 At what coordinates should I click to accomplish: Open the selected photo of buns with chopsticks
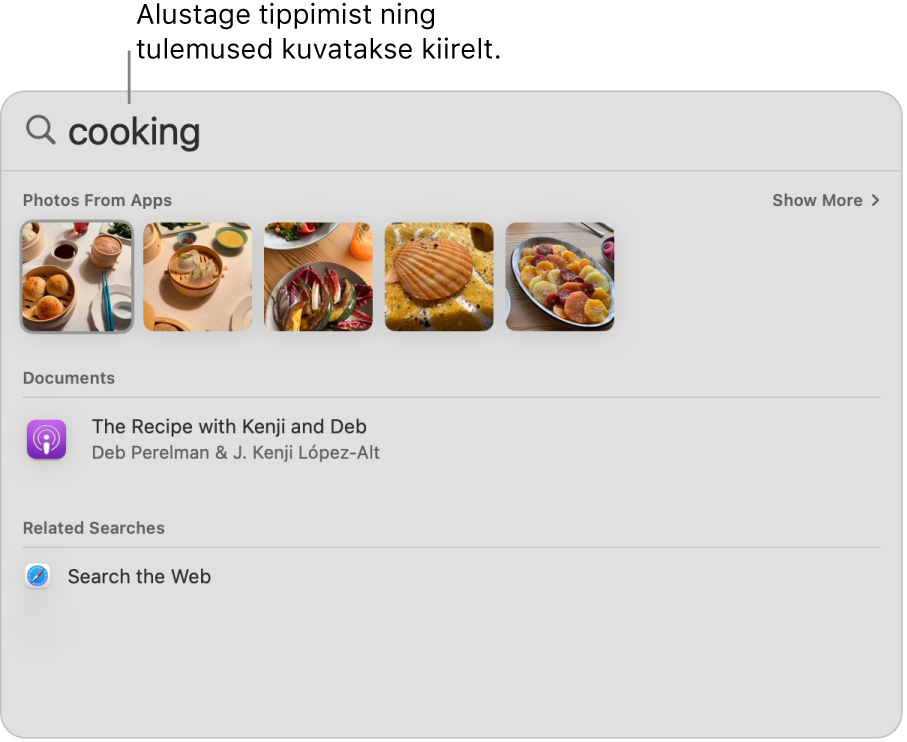click(77, 277)
